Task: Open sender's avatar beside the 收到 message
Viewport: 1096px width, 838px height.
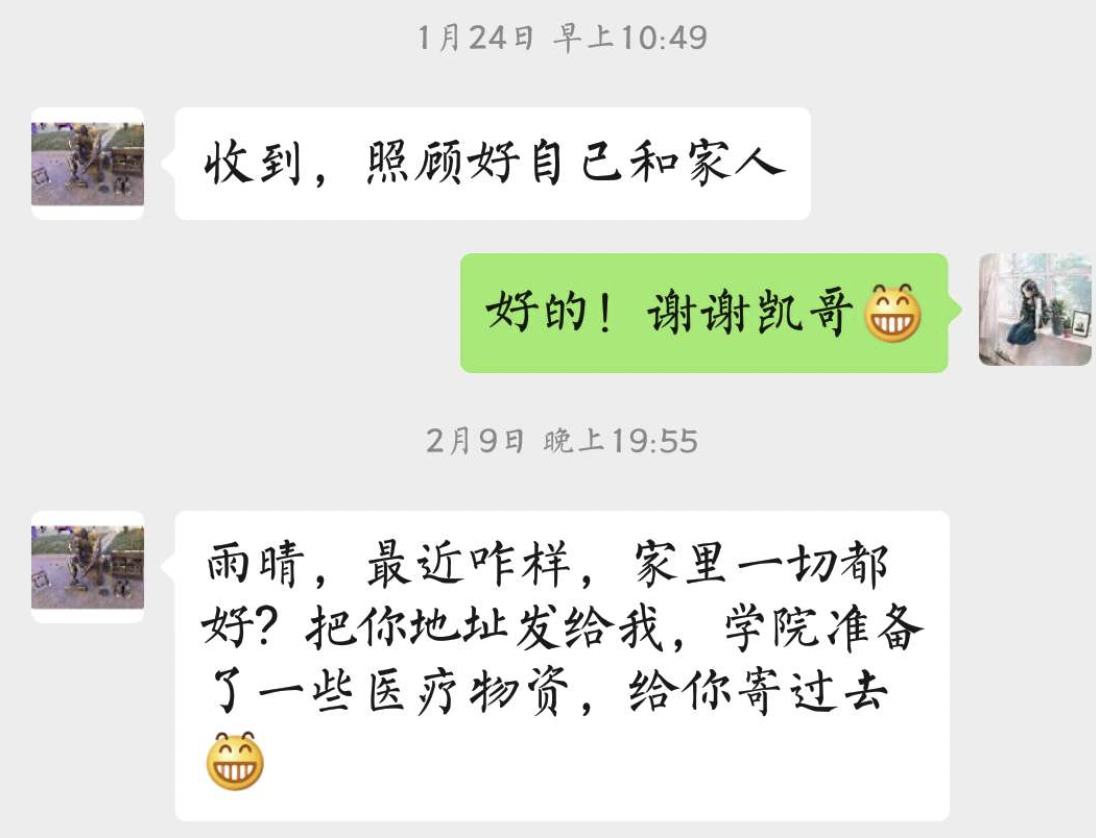Action: tap(87, 164)
